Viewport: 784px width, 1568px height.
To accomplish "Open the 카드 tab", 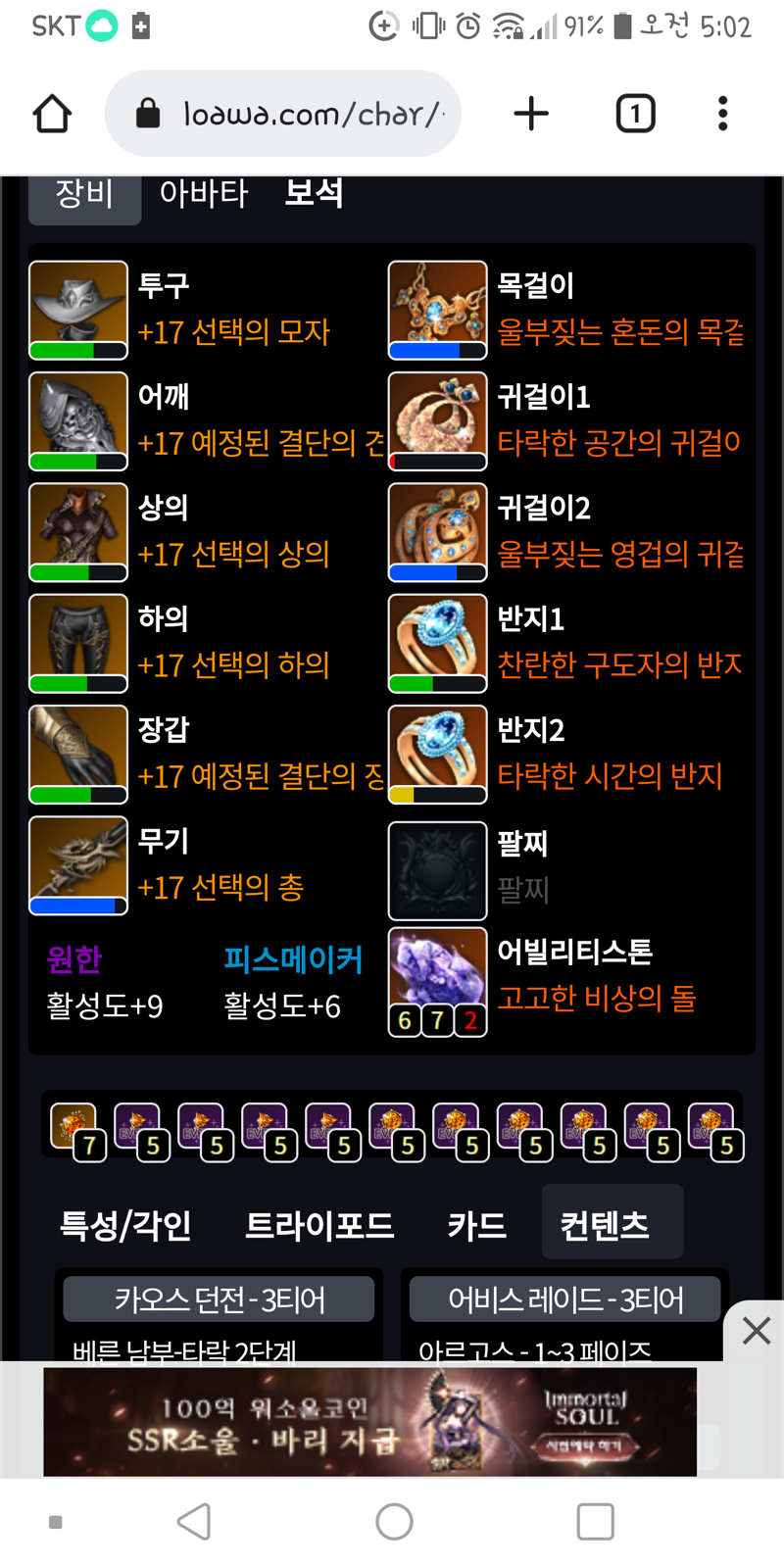I will (x=477, y=1225).
